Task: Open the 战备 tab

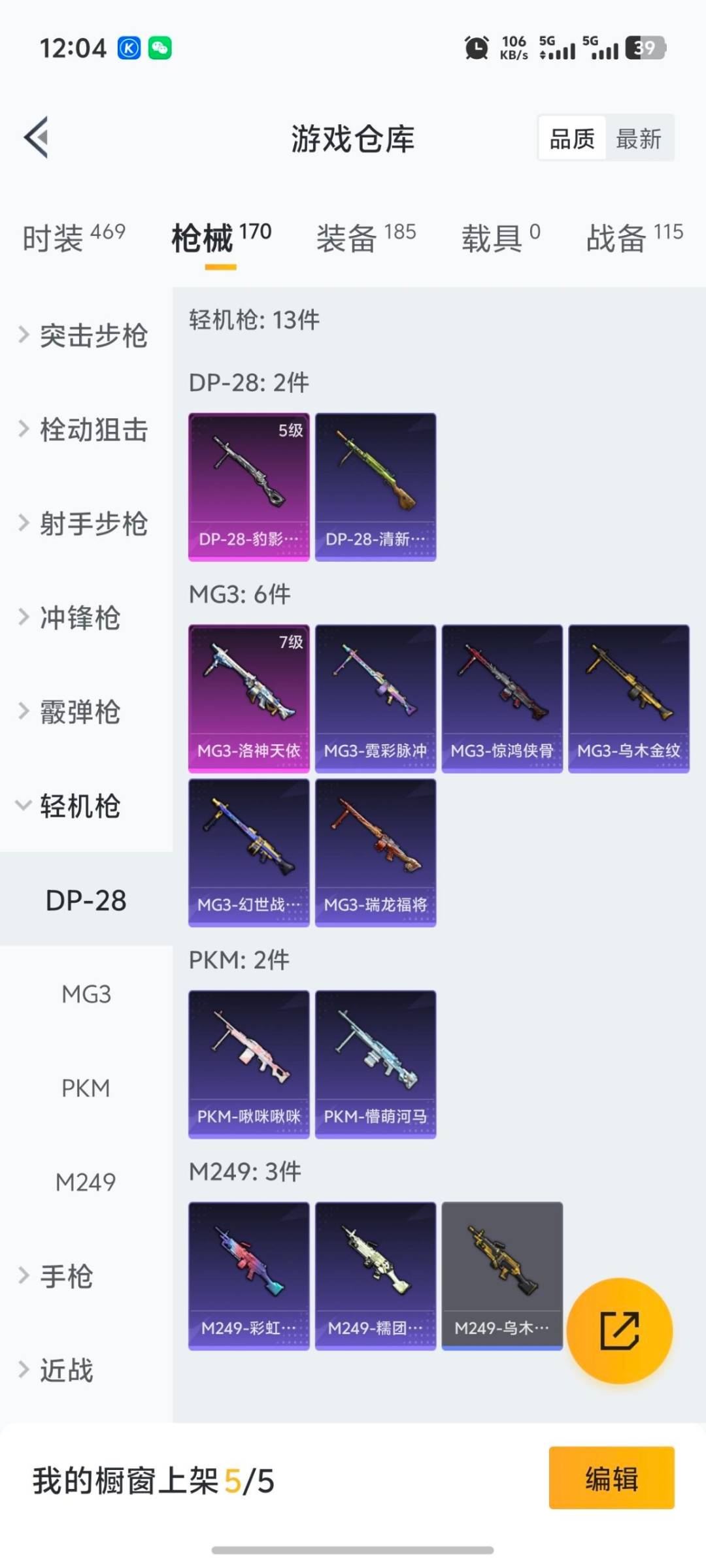Action: [634, 238]
